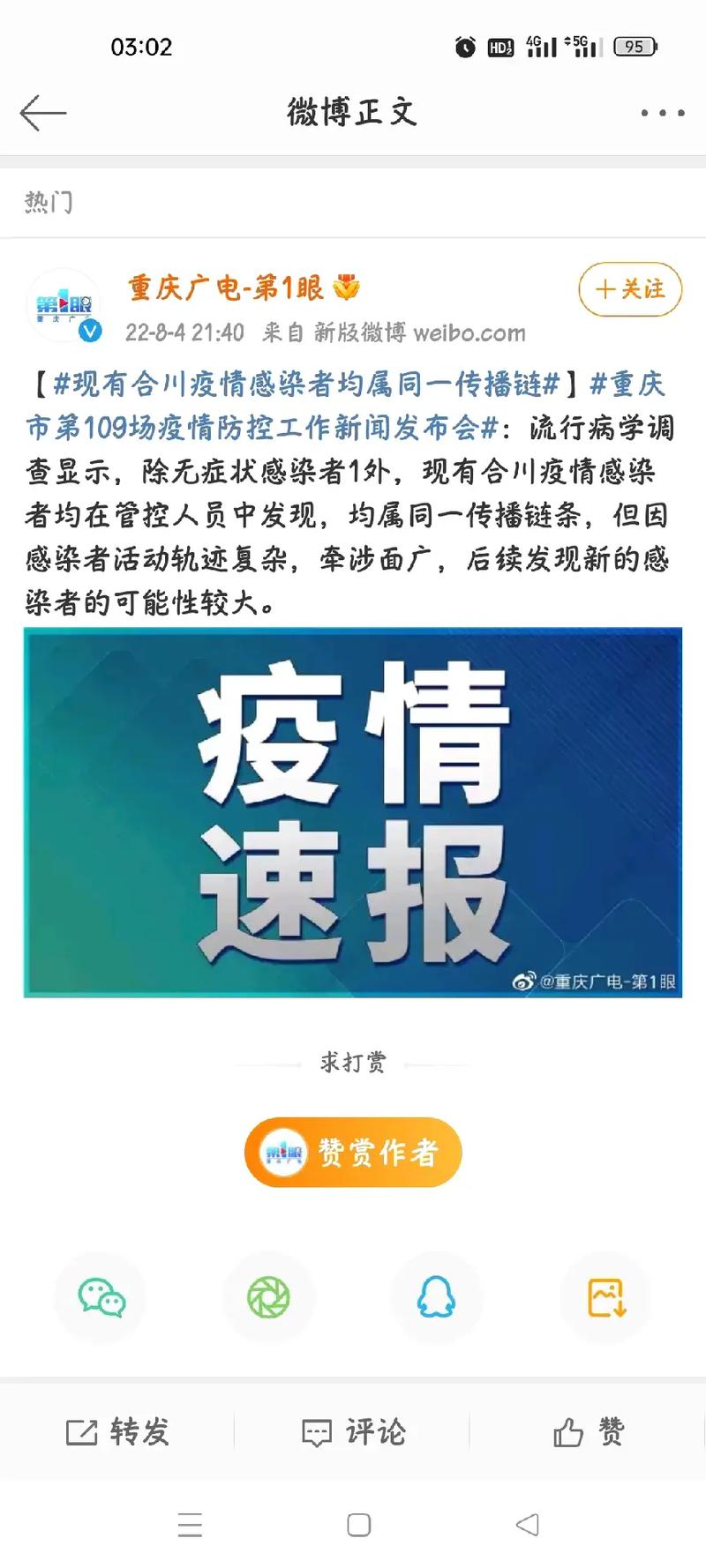This screenshot has height=1568, width=706.
Task: Like the post with the 赞 button
Action: (x=589, y=1431)
